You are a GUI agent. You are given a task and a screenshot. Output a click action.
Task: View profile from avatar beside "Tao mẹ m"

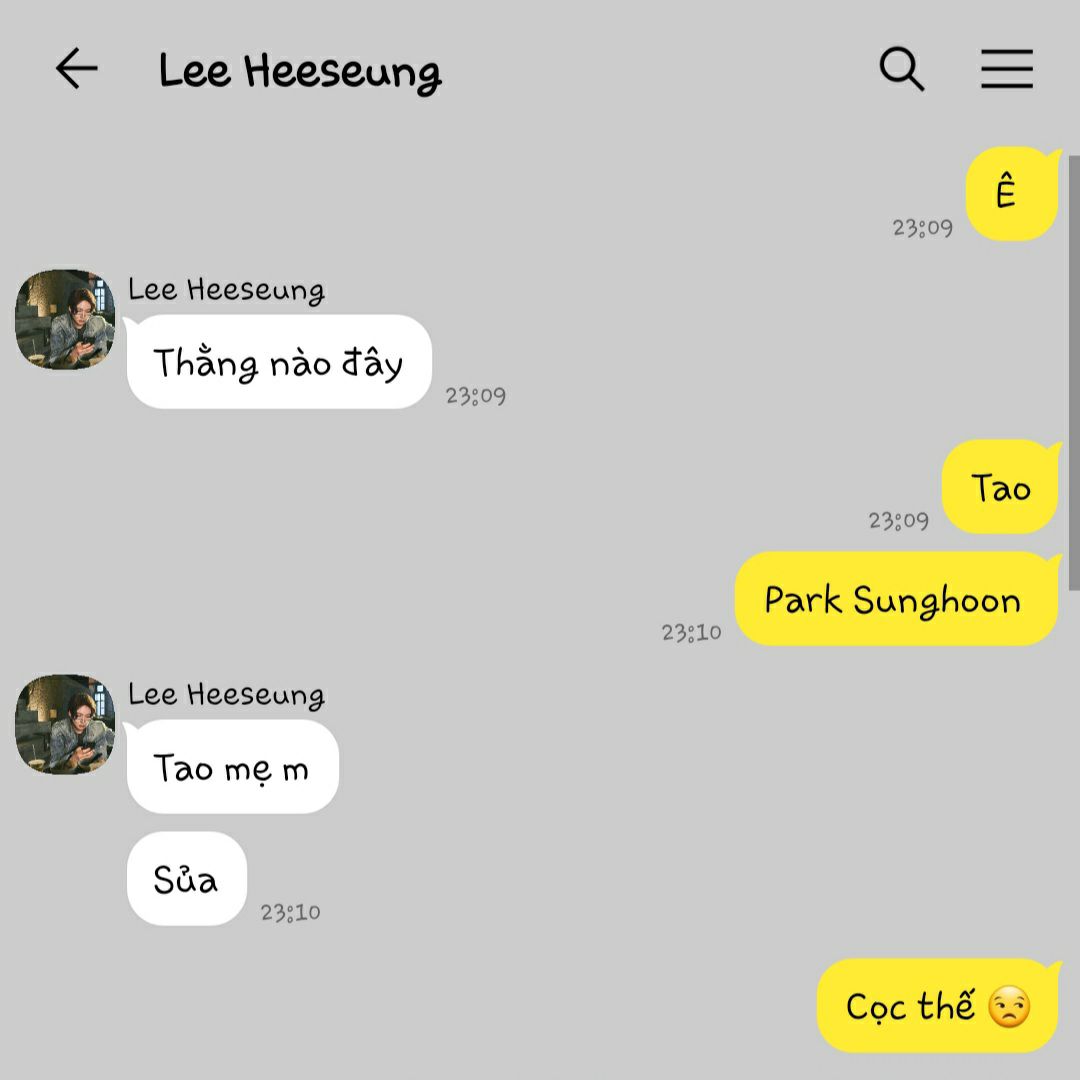[65, 724]
